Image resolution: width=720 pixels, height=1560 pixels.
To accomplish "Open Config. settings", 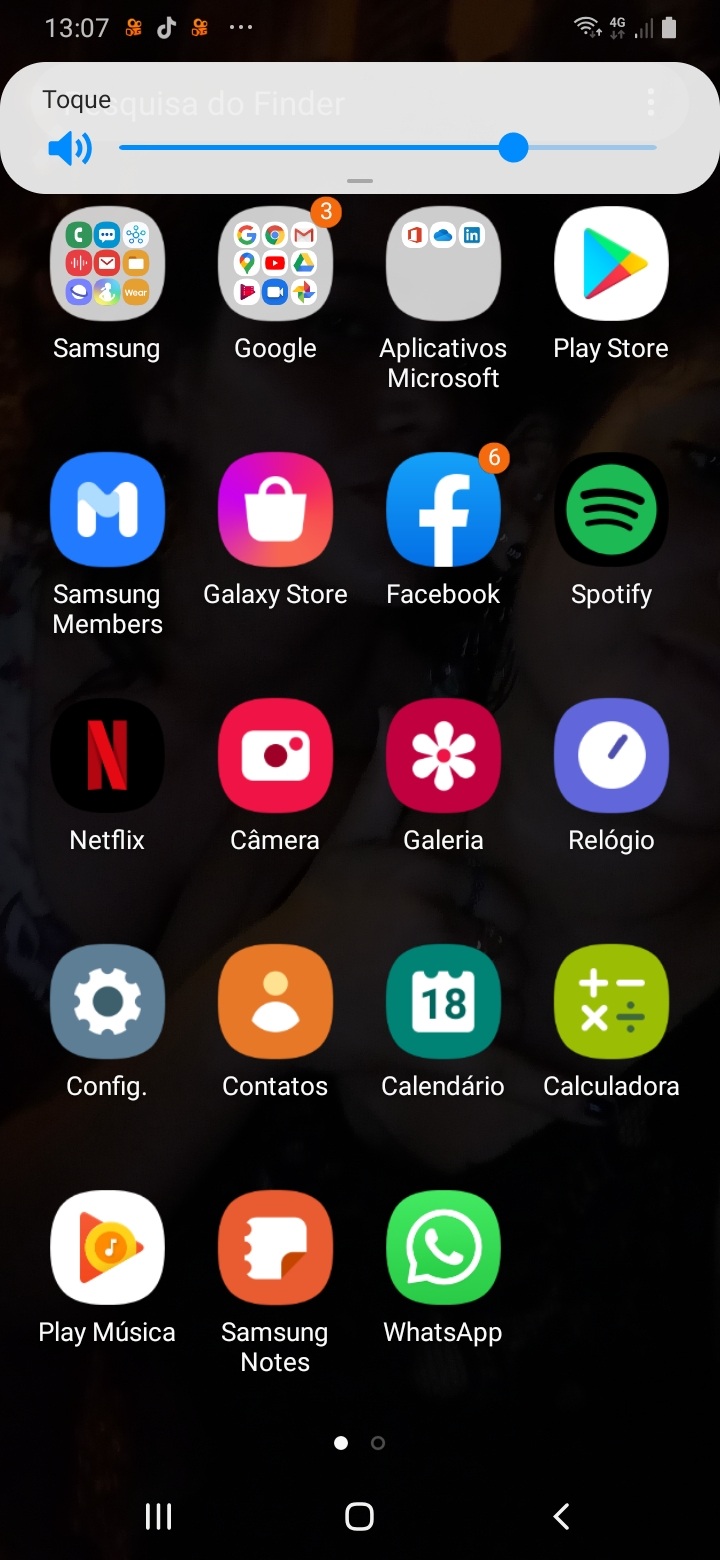I will pos(107,1002).
